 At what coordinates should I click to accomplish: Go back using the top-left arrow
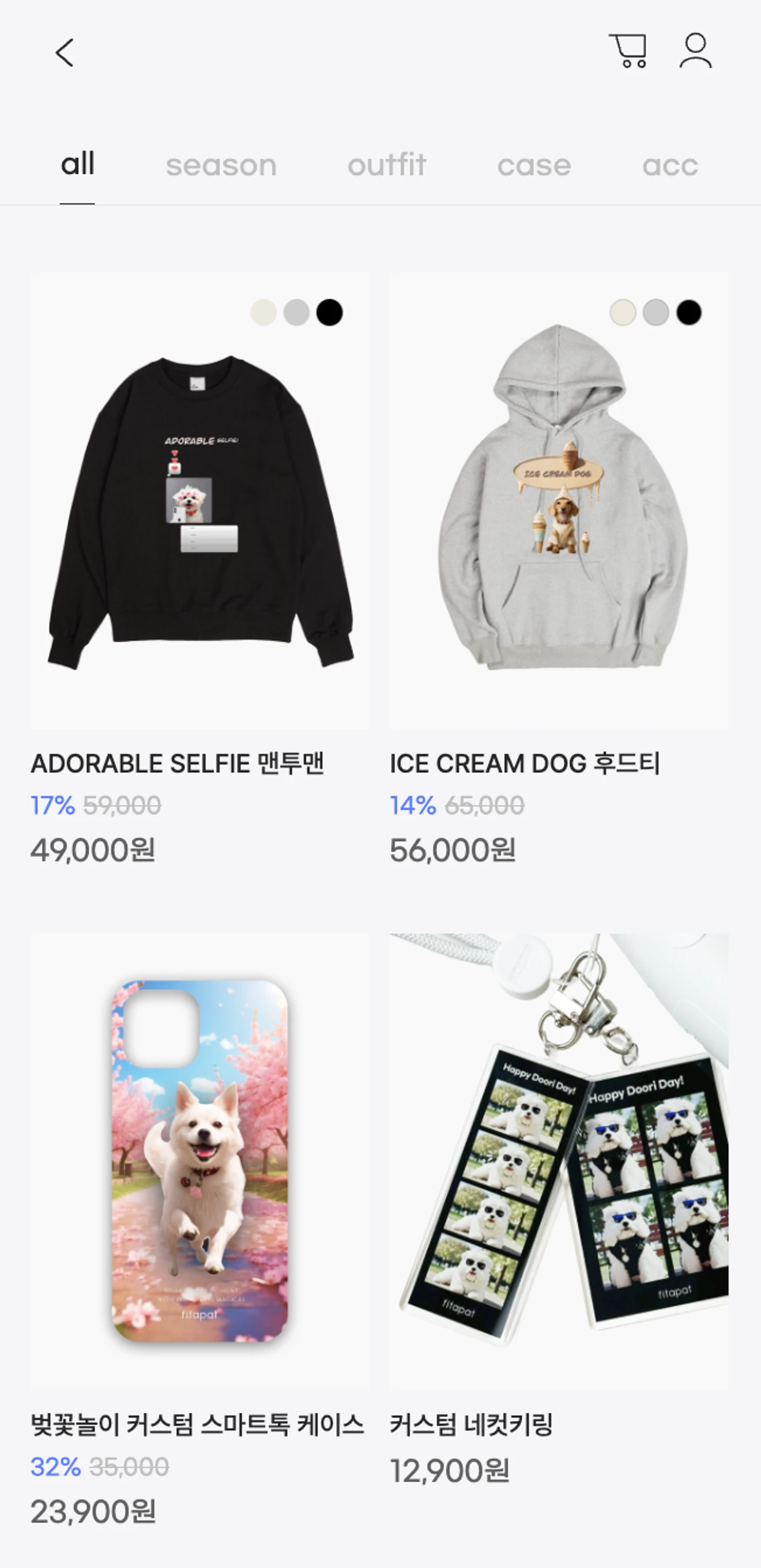point(65,53)
